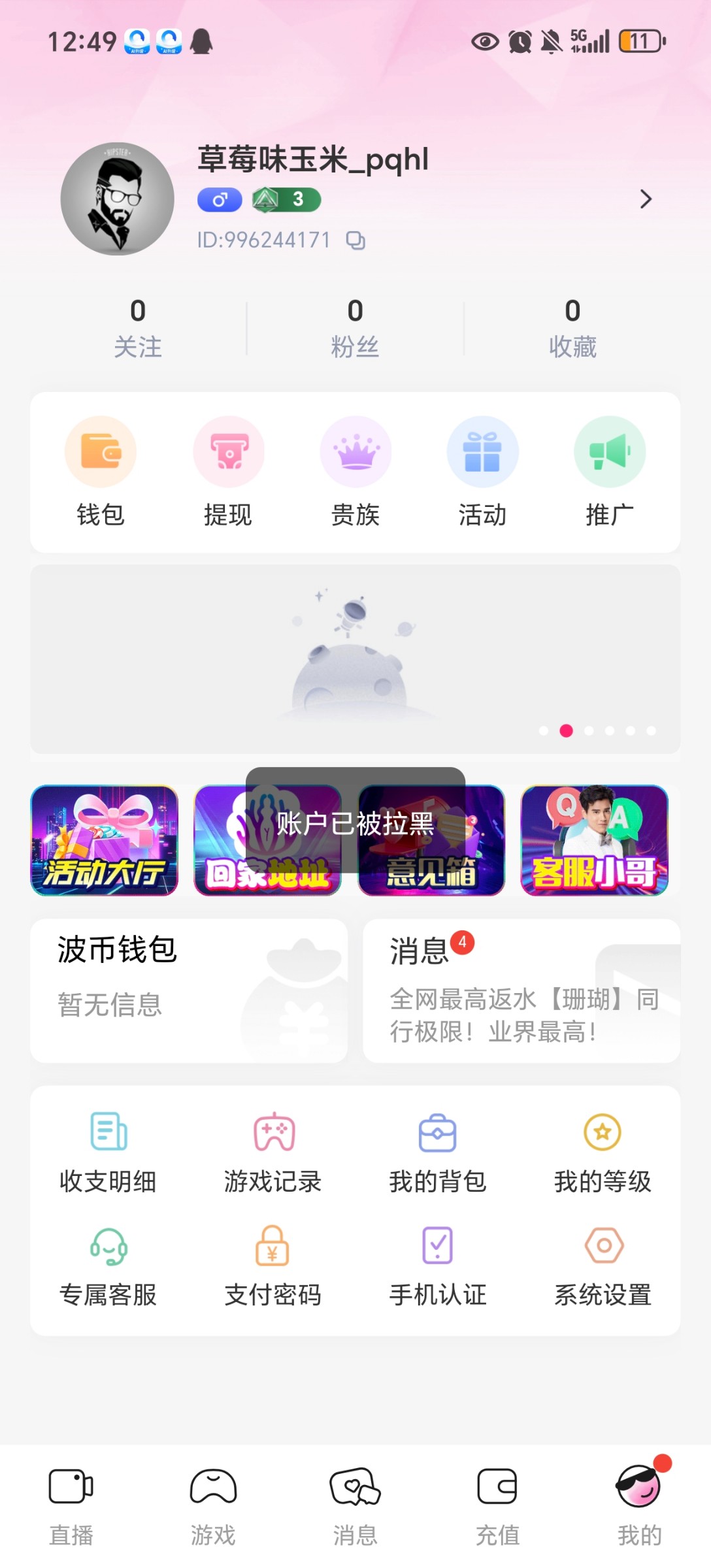This screenshot has height=1568, width=711.
Task: Open 系统设置 system settings icon
Action: 601,1247
